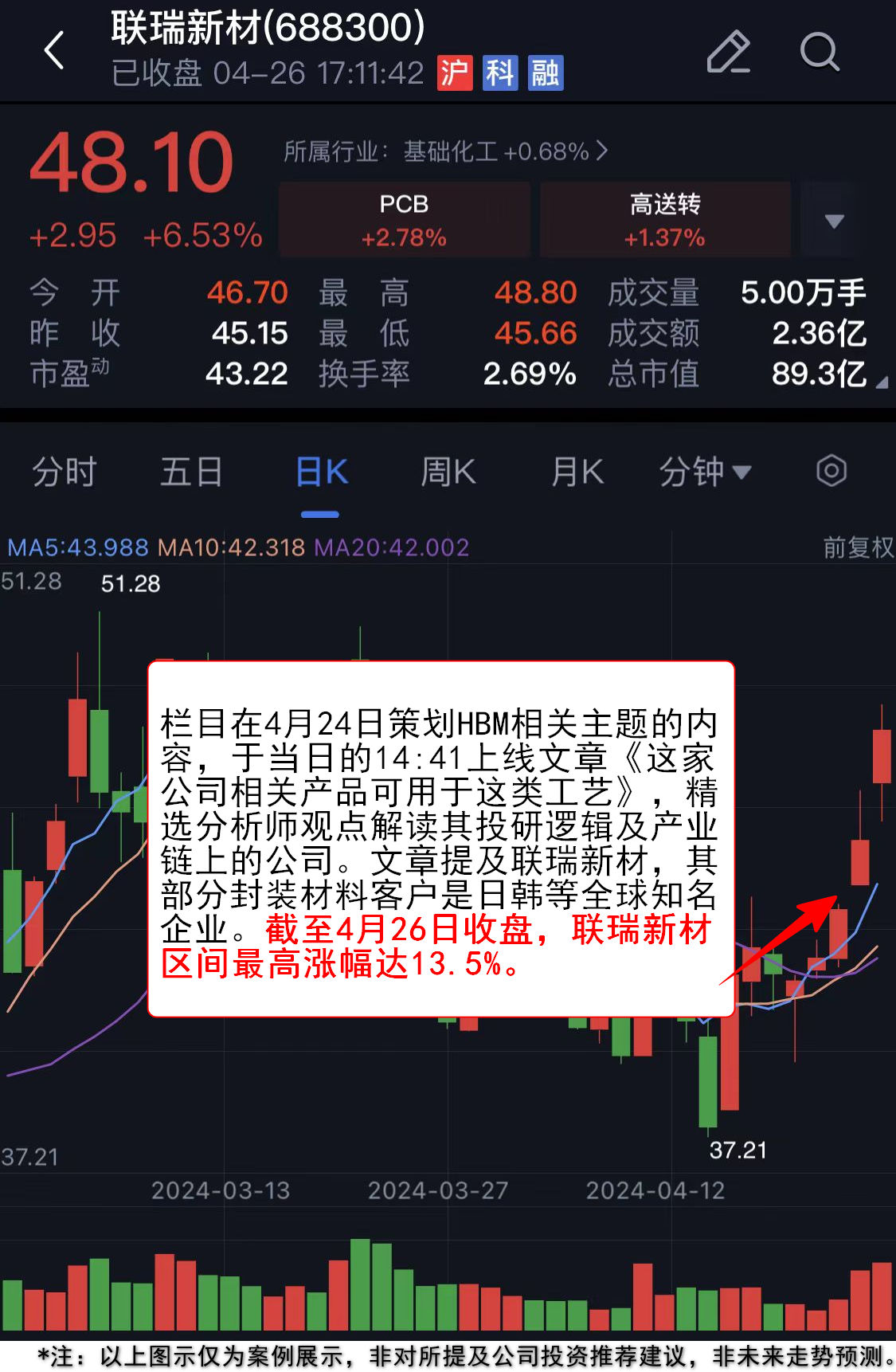Open the PCB concept chip
Image resolution: width=896 pixels, height=1372 pixels.
click(404, 219)
